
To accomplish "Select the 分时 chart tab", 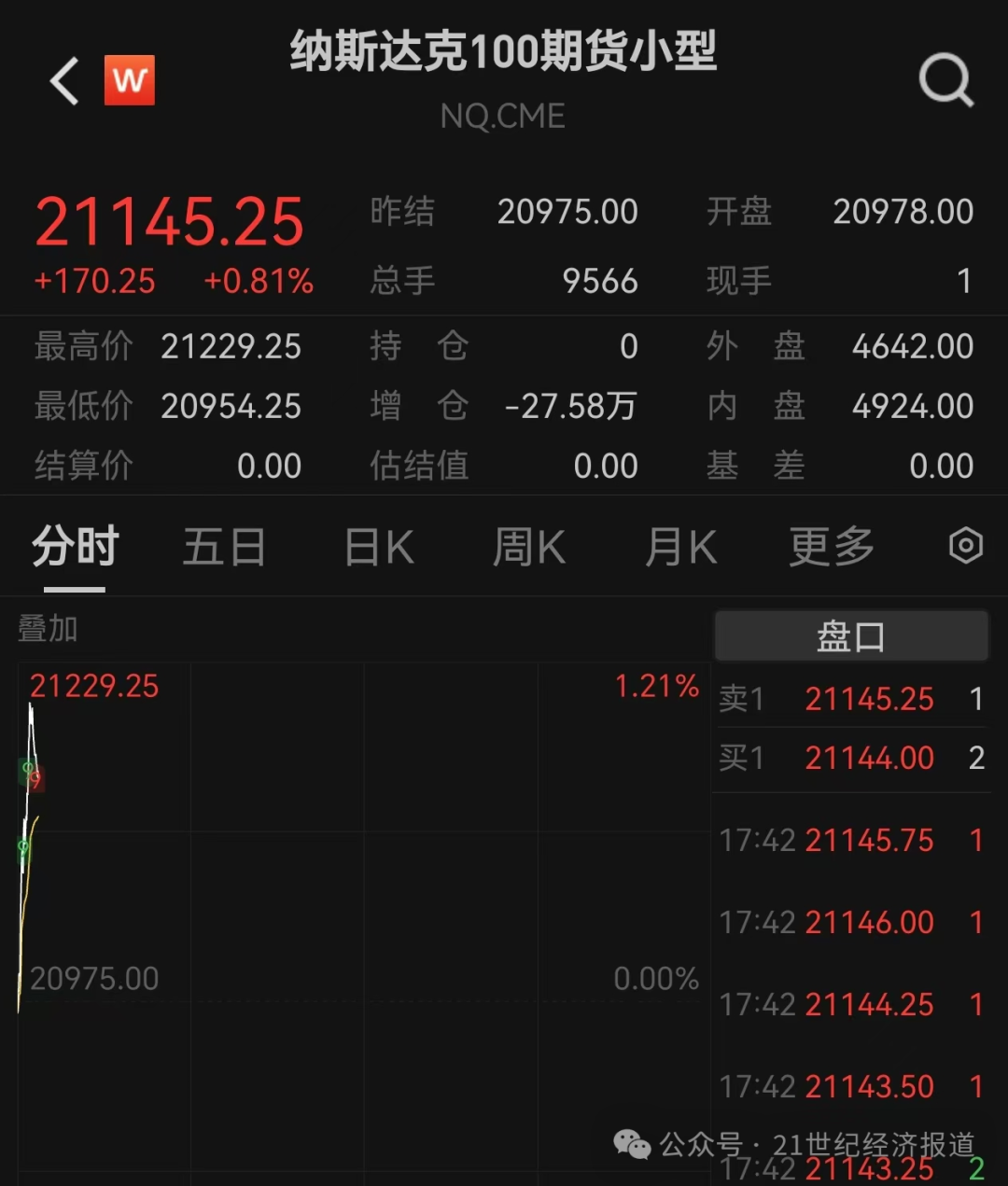I will [x=75, y=547].
